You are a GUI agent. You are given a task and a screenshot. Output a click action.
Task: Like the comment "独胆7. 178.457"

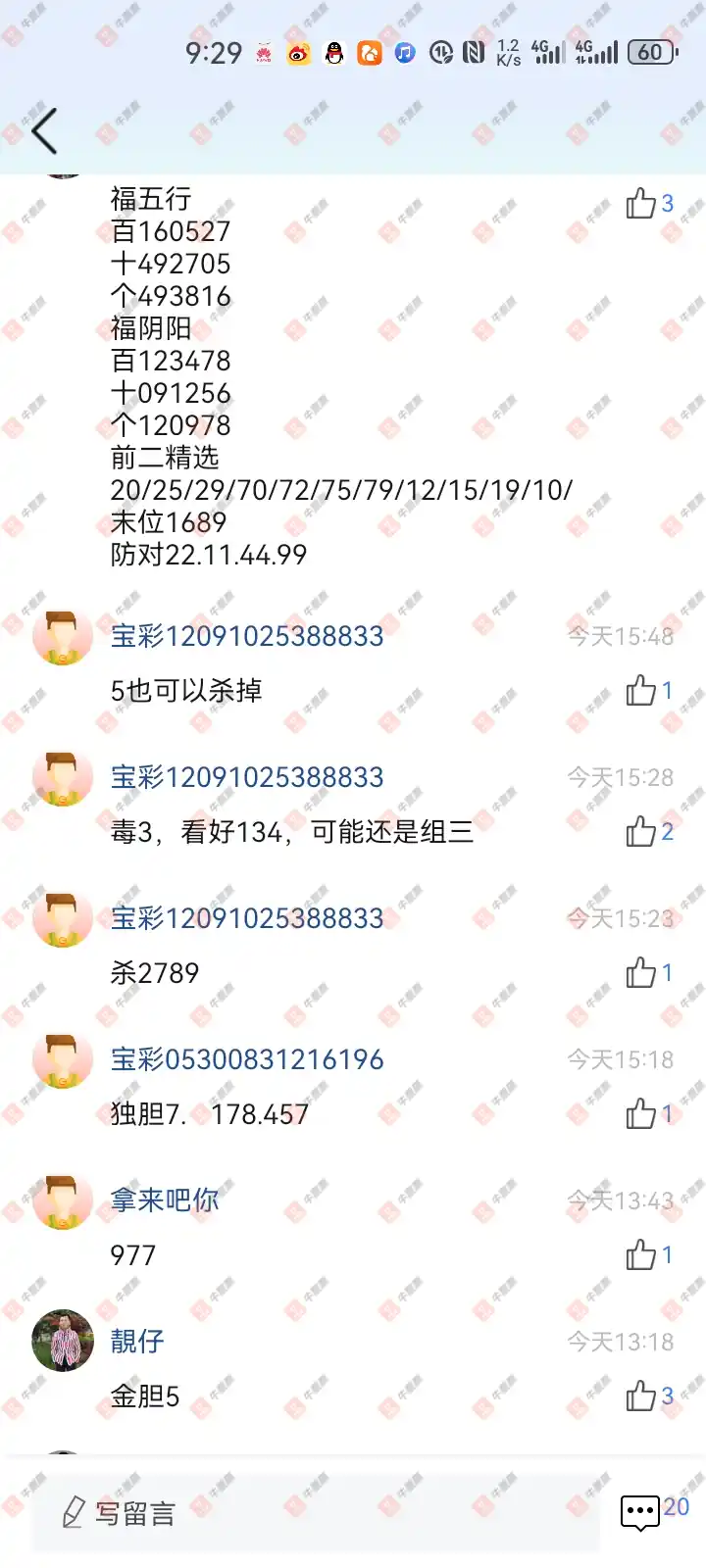(642, 1114)
